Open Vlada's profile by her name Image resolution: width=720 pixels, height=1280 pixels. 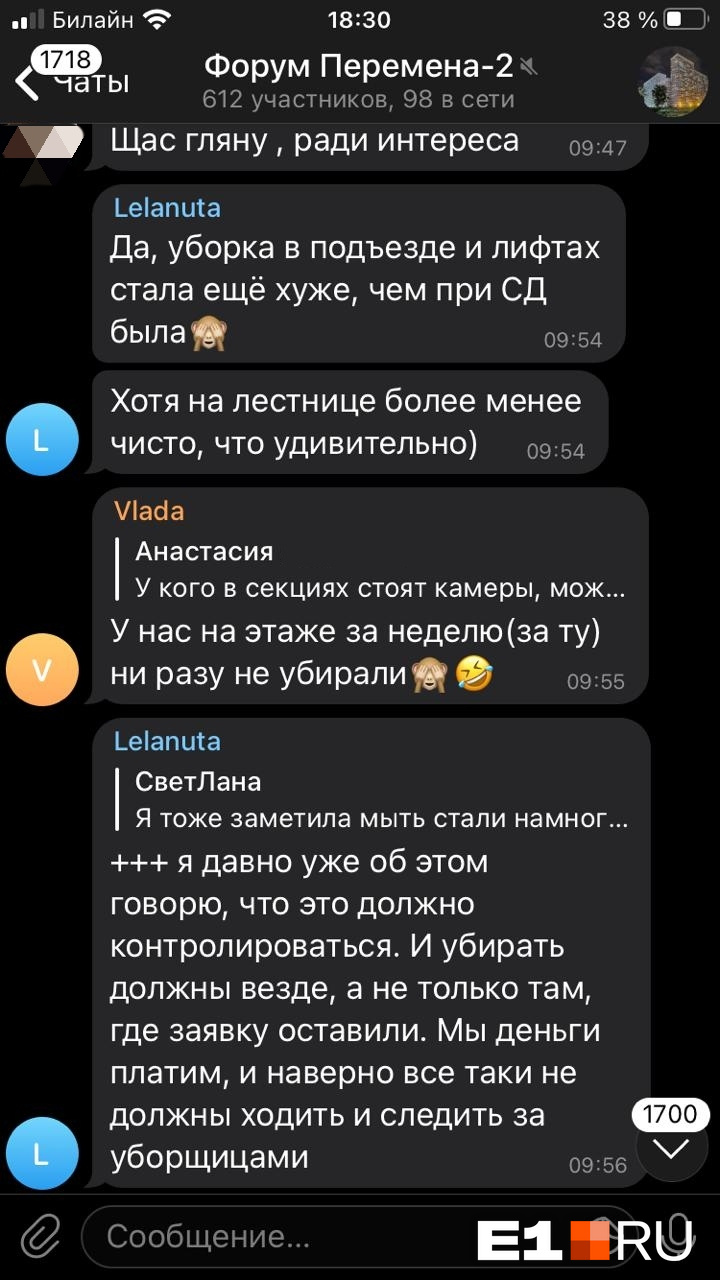[149, 512]
